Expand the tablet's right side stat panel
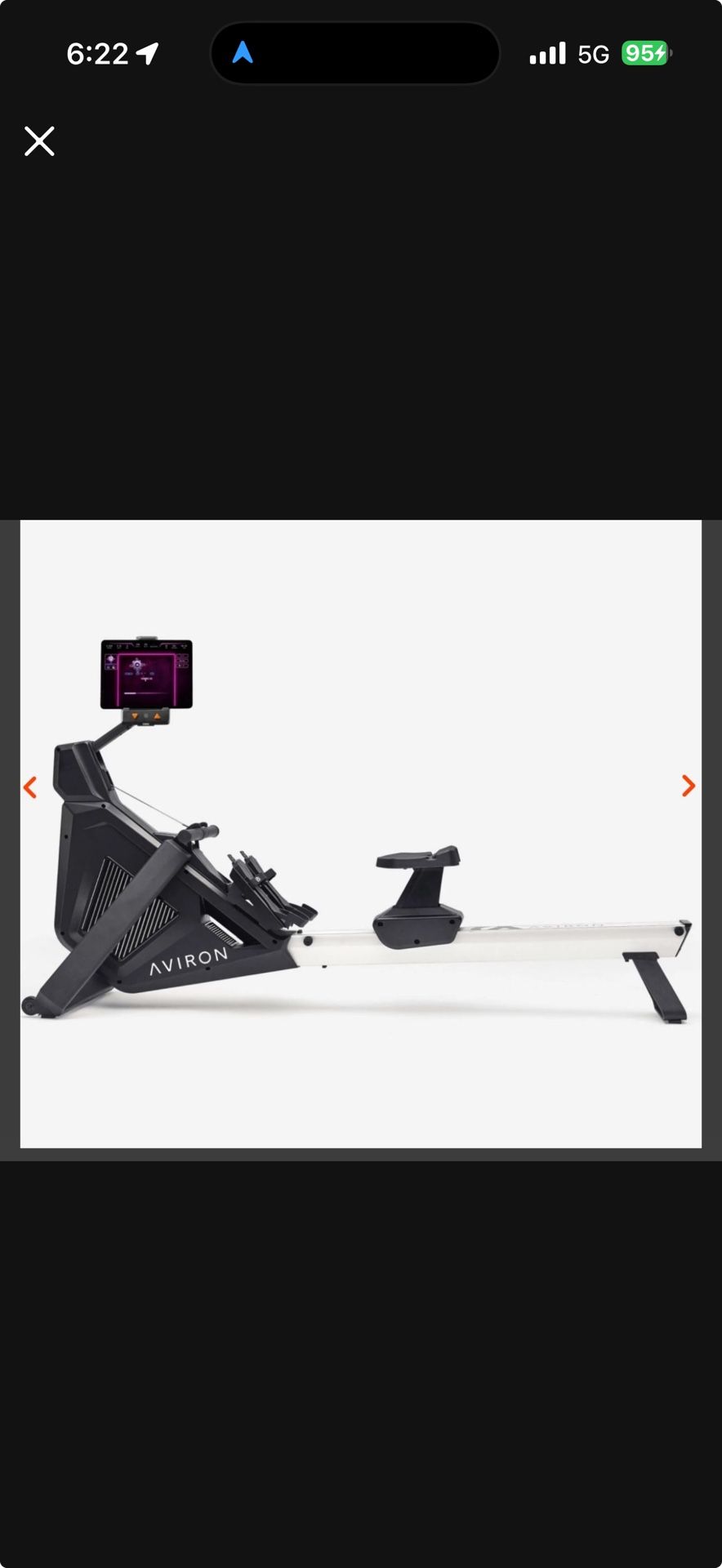The image size is (722, 1568). point(181,660)
